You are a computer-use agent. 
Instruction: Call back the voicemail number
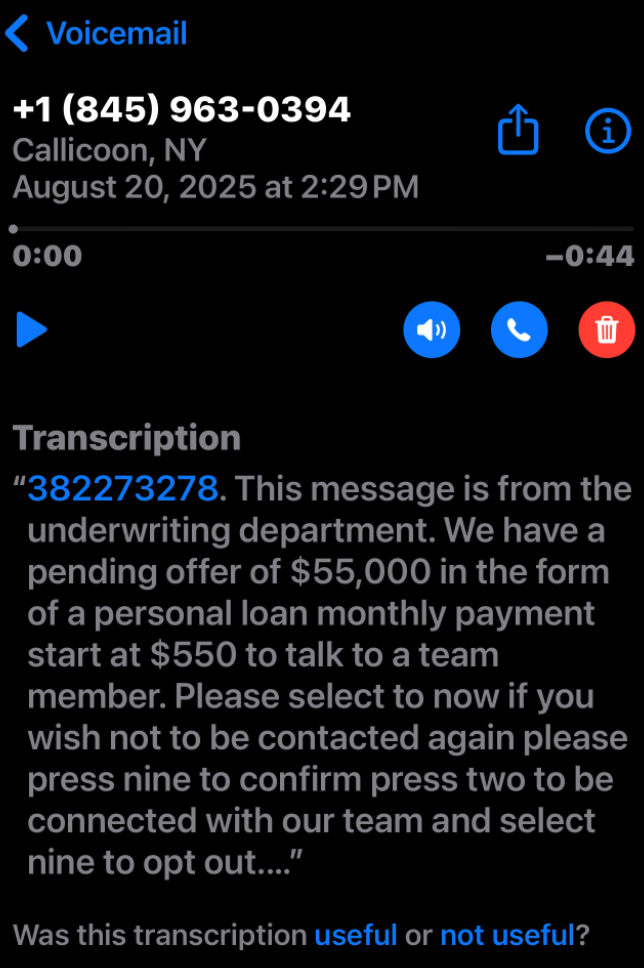click(x=519, y=329)
